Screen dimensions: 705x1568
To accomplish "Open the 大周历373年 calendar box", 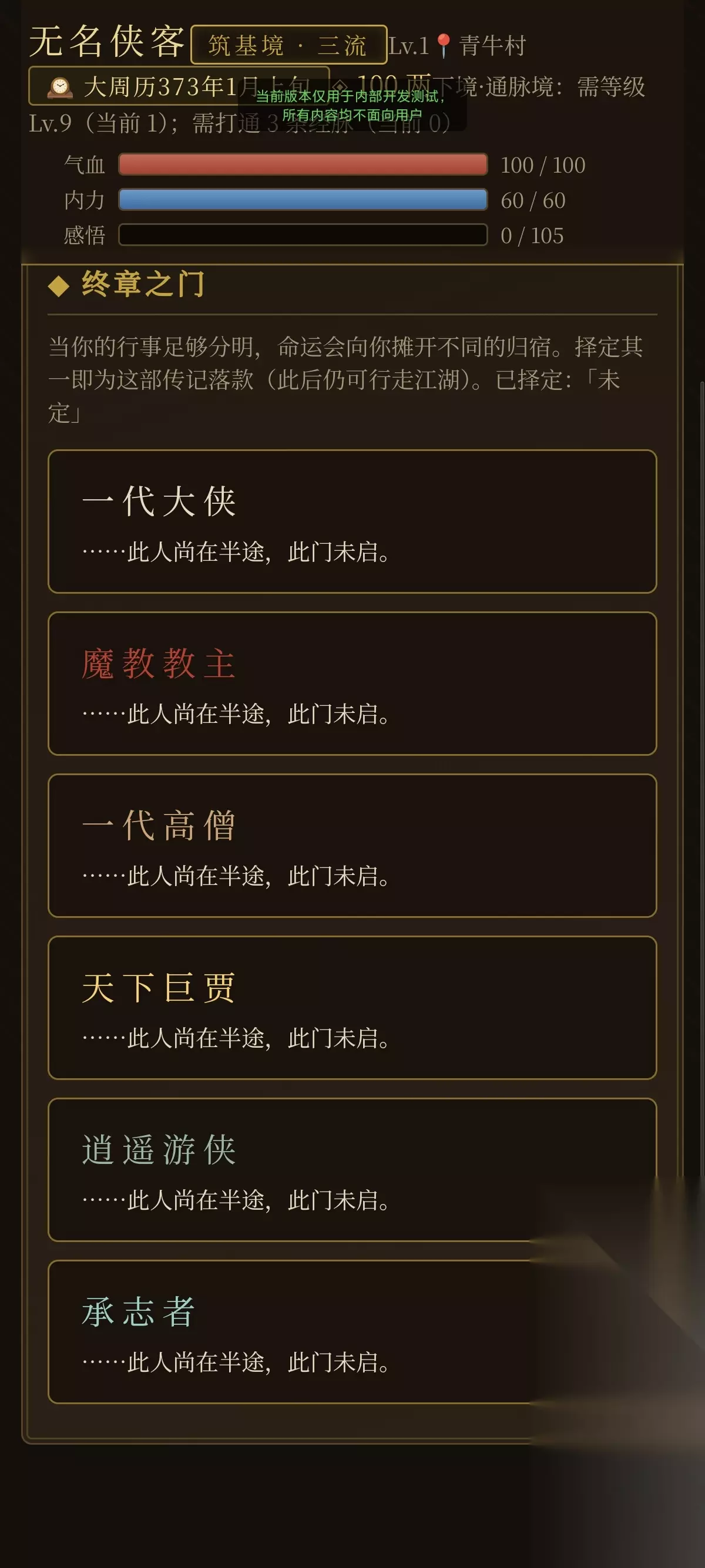I will [x=179, y=86].
